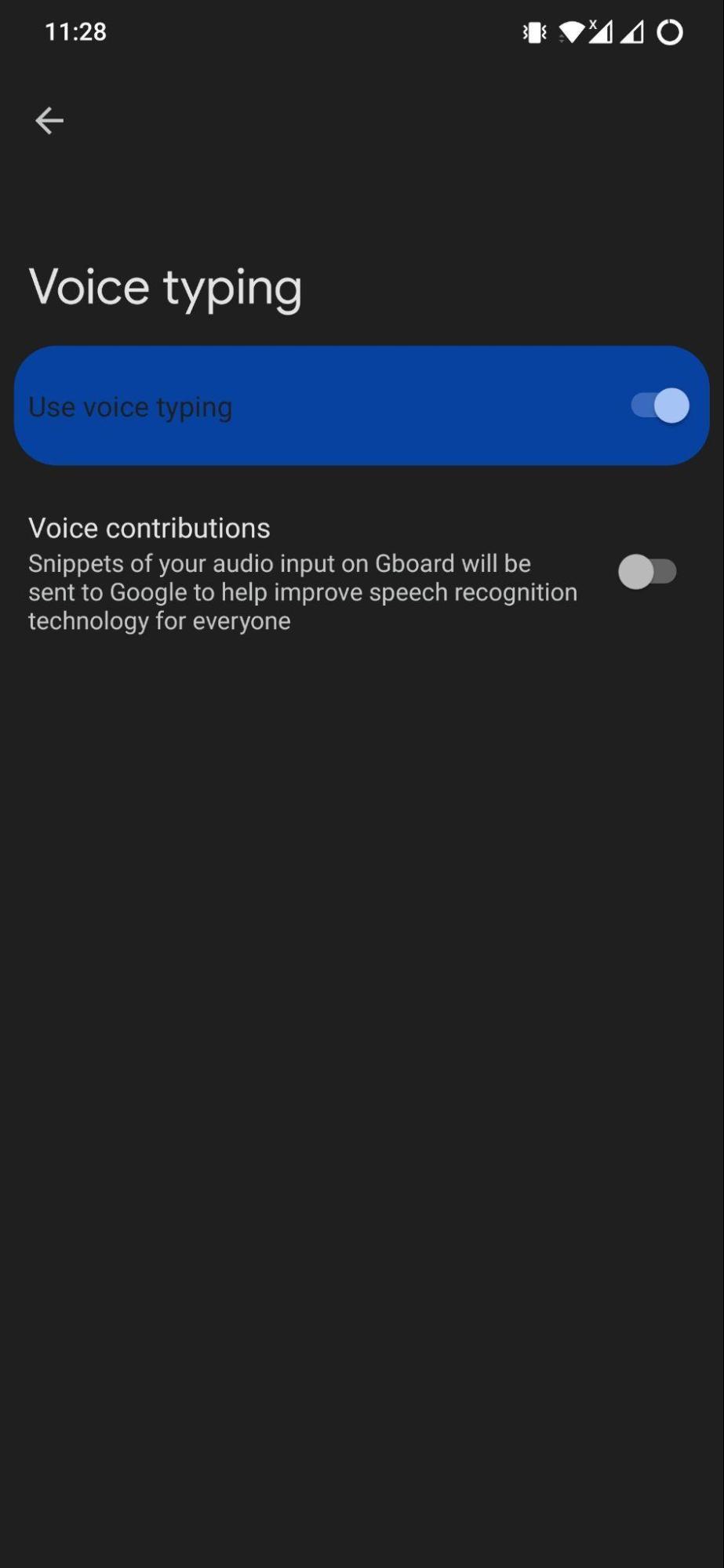Go back using the arrow icon

(x=49, y=121)
